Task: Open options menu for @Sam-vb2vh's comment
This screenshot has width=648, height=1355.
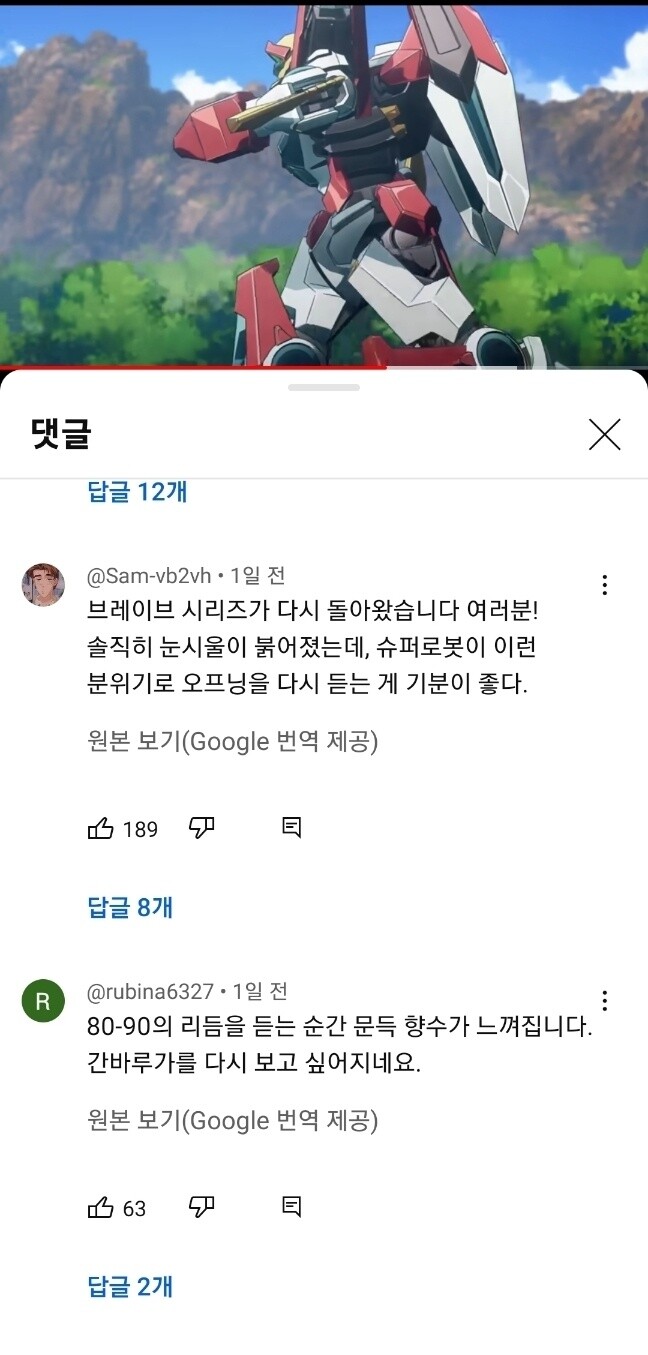Action: point(604,586)
